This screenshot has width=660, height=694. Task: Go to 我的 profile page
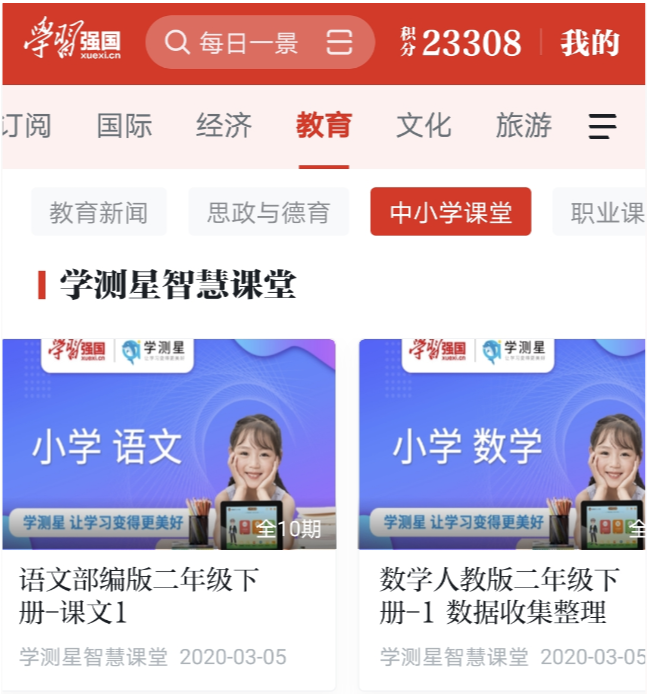point(590,43)
